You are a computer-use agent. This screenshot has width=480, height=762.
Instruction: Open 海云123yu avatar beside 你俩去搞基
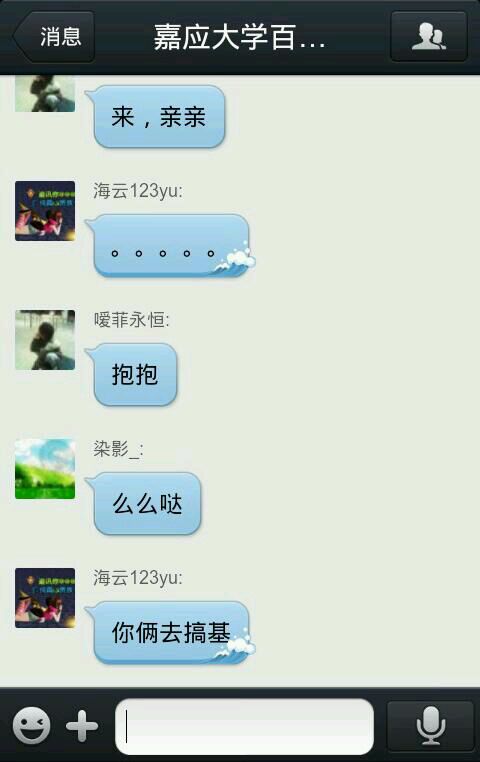pos(45,598)
